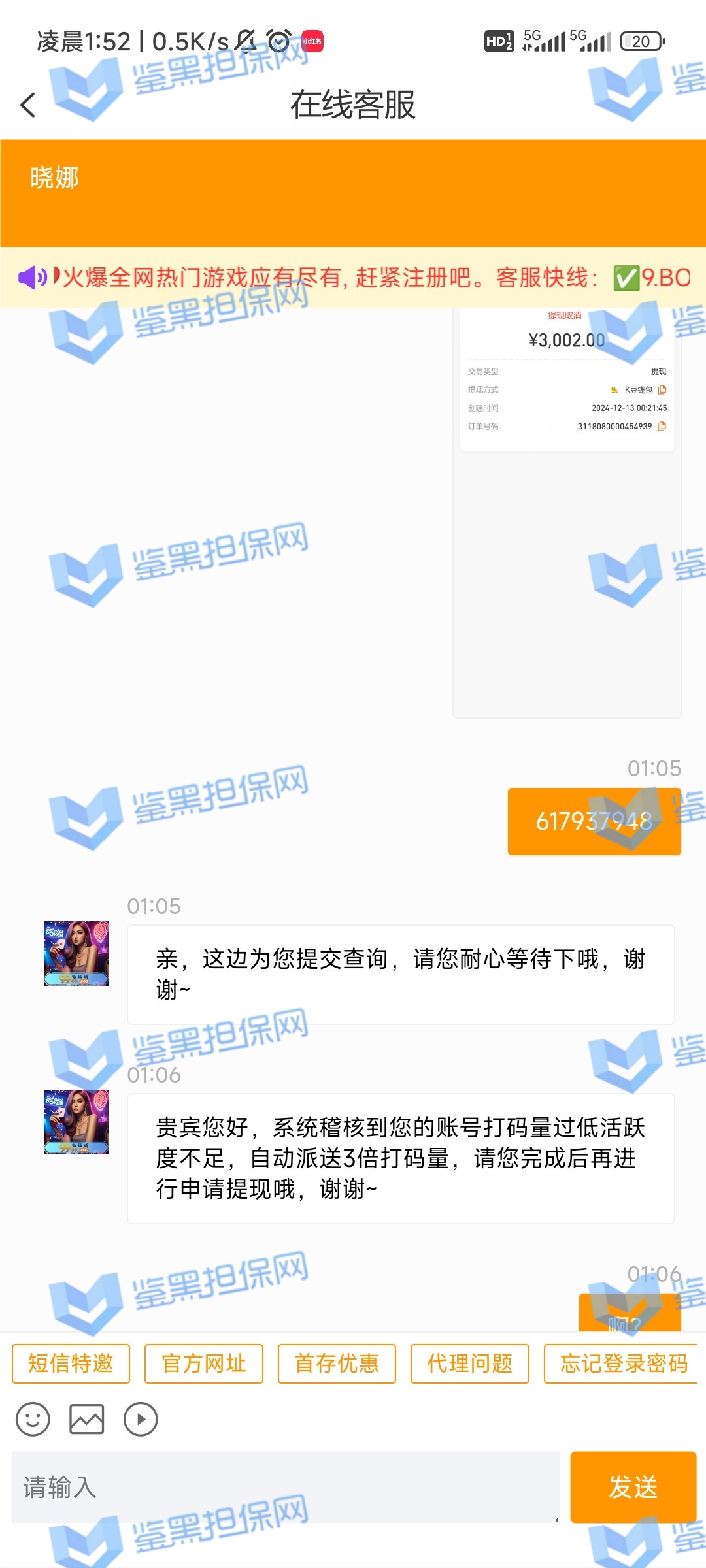Select the 官方网址 quick reply
706x1568 pixels.
tap(203, 1364)
